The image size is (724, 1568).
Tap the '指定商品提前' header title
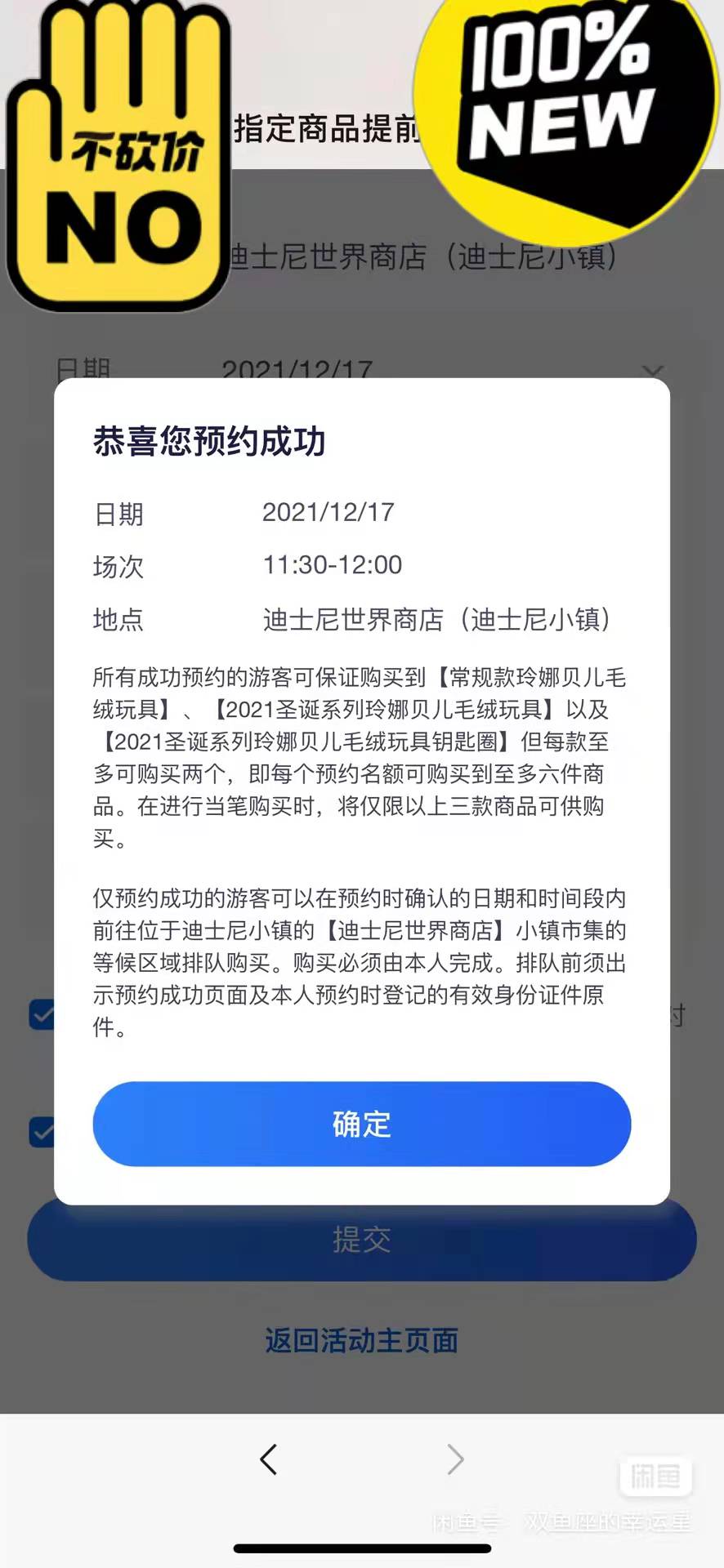coord(327,129)
